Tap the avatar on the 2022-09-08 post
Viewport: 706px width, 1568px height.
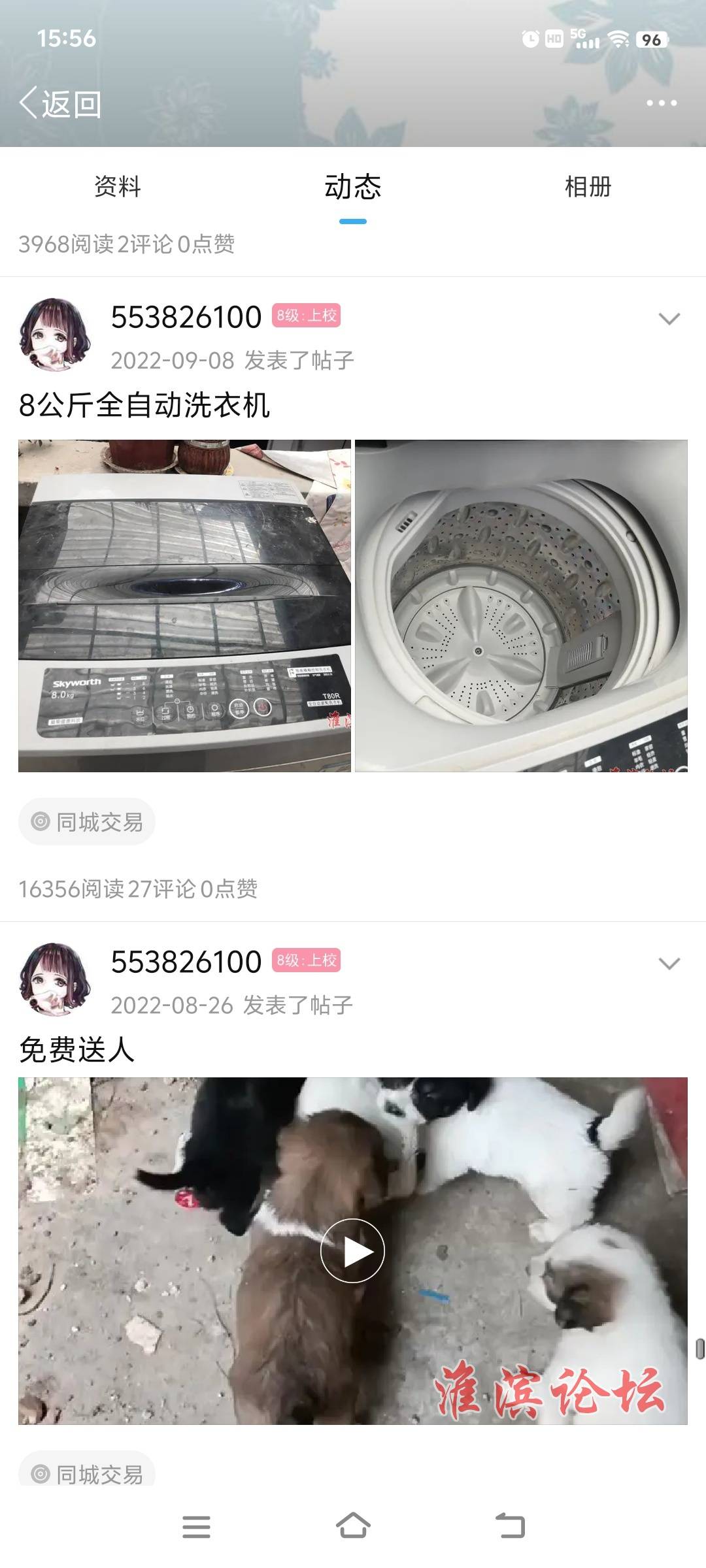click(55, 335)
